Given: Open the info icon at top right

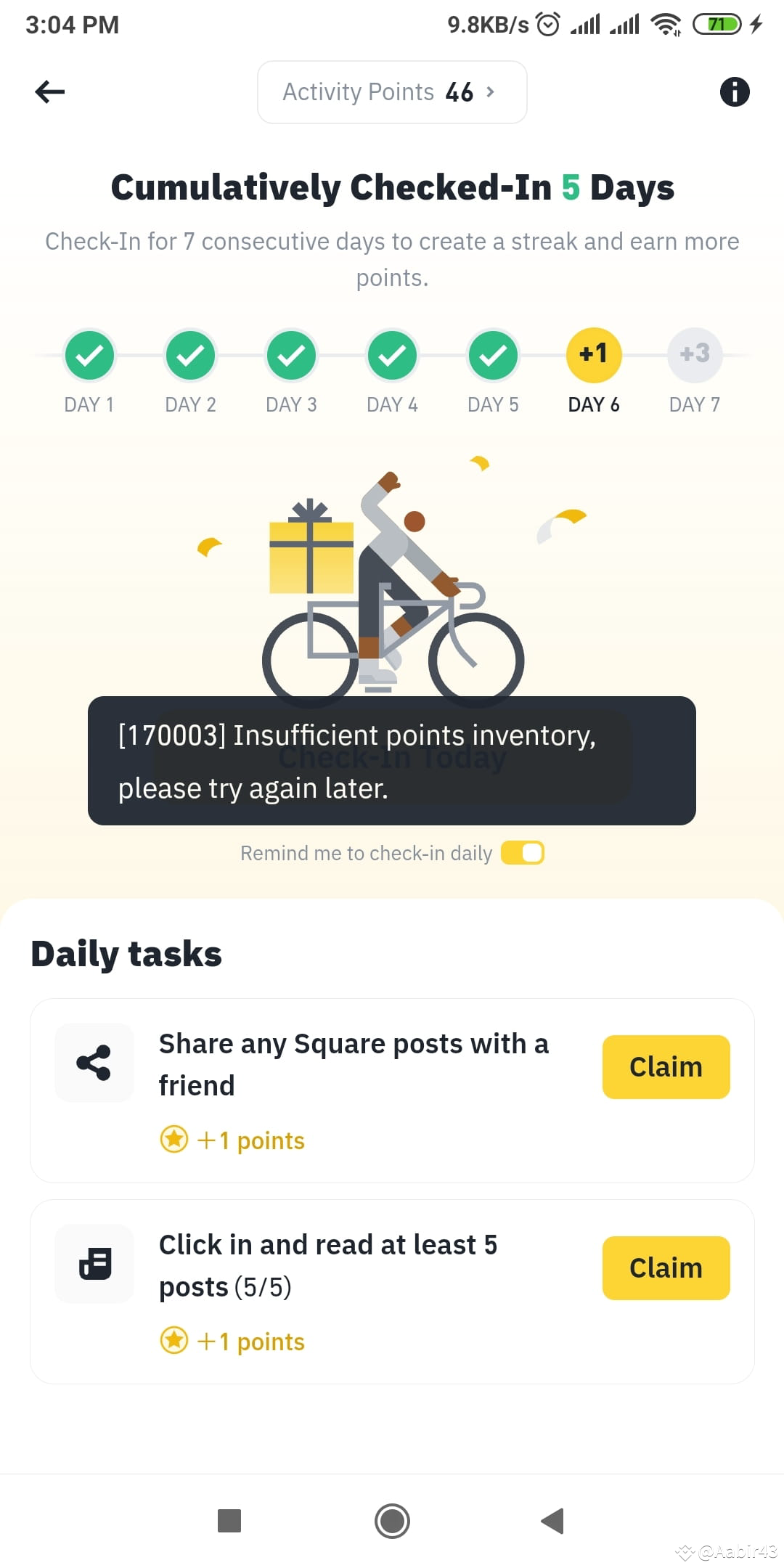Looking at the screenshot, I should (735, 91).
